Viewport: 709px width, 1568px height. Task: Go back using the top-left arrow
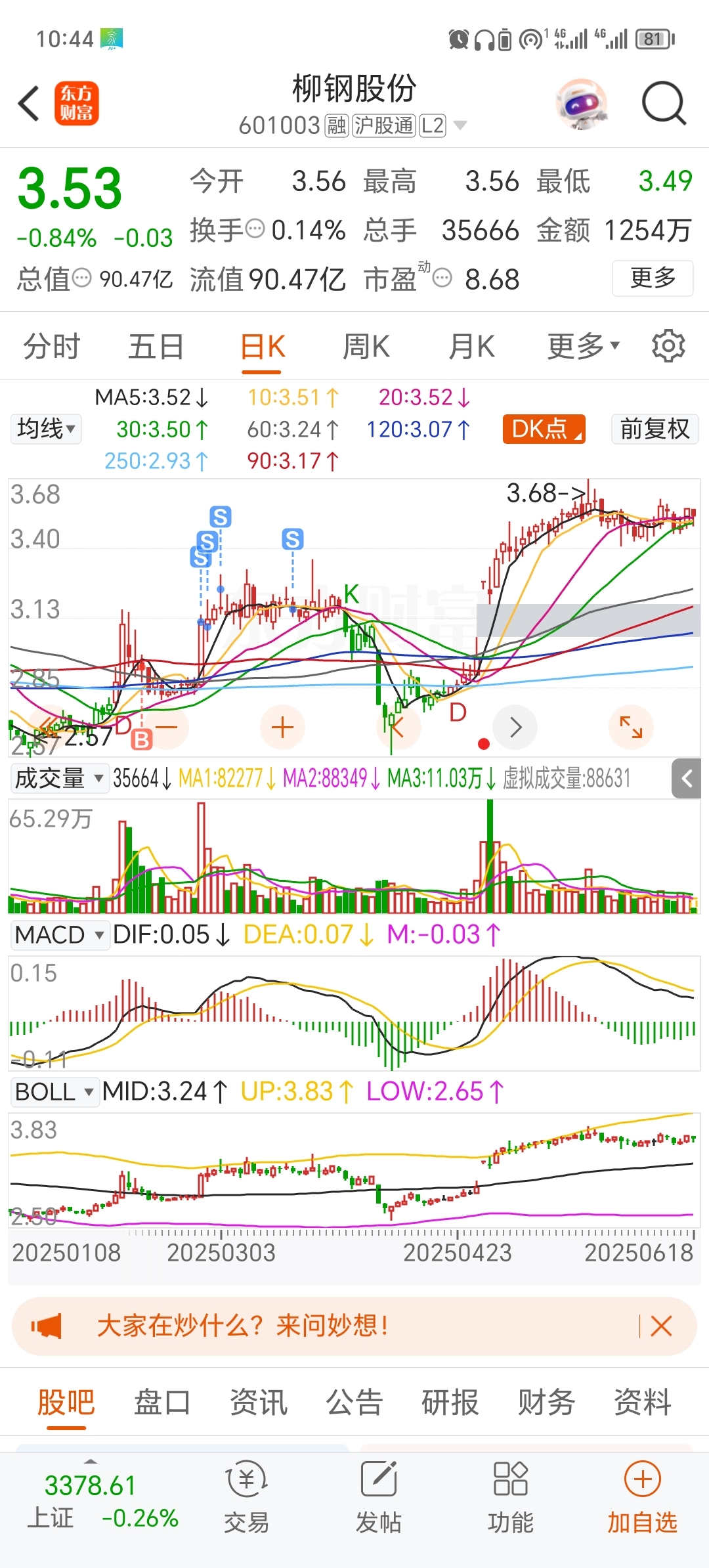click(x=29, y=103)
